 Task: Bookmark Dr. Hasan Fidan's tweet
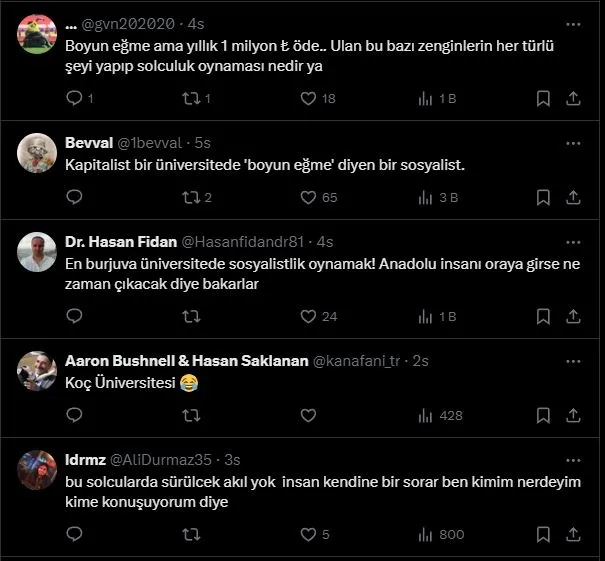click(543, 316)
